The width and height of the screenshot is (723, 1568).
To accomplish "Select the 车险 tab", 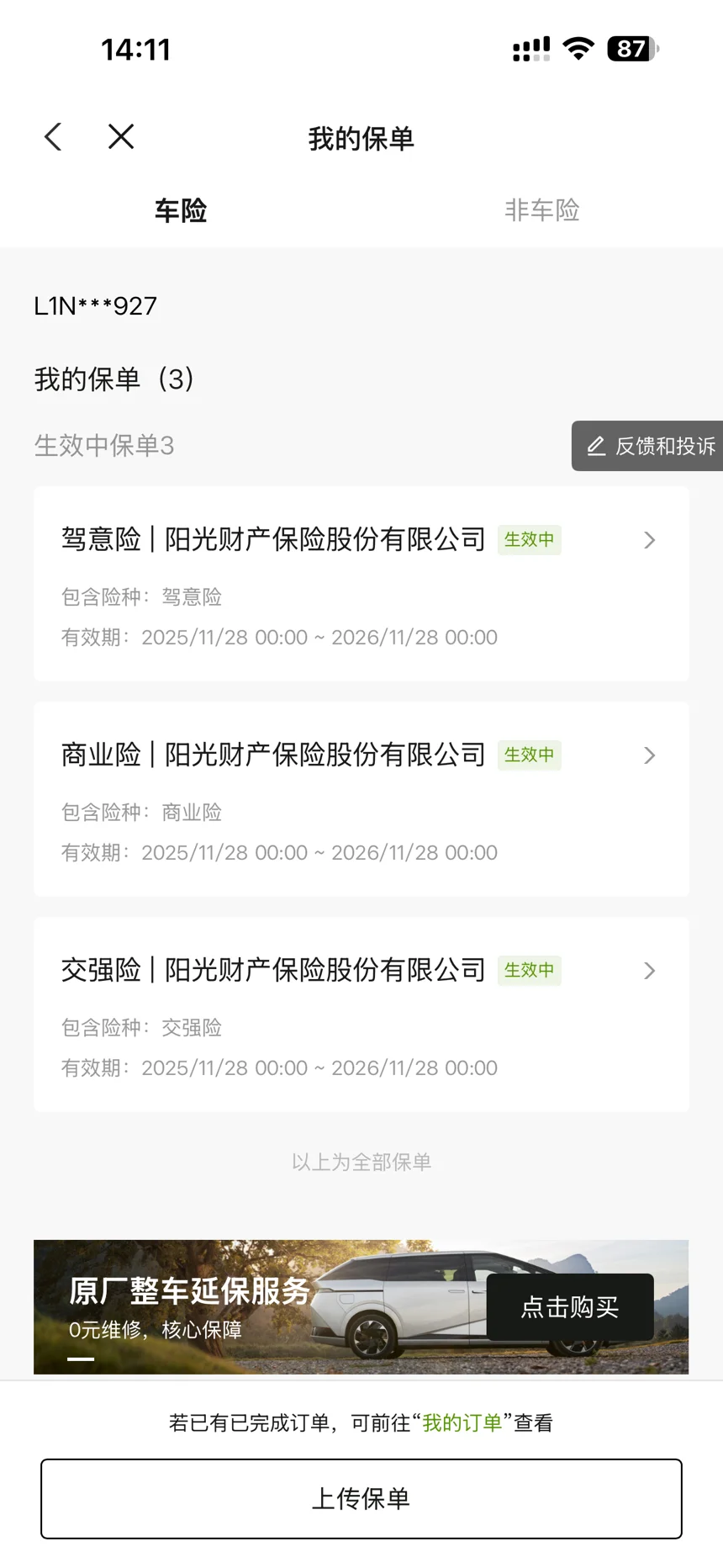I will (181, 210).
